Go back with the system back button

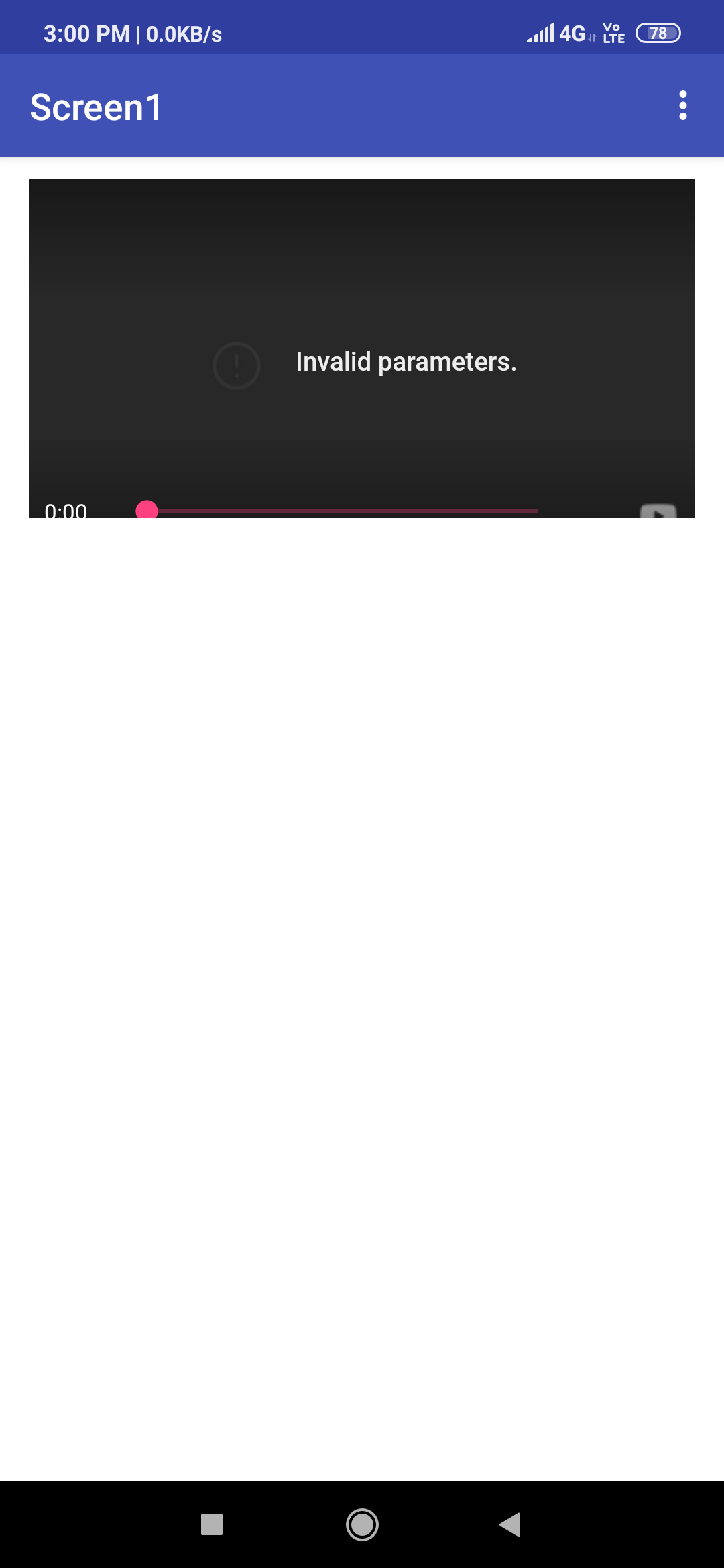510,1524
